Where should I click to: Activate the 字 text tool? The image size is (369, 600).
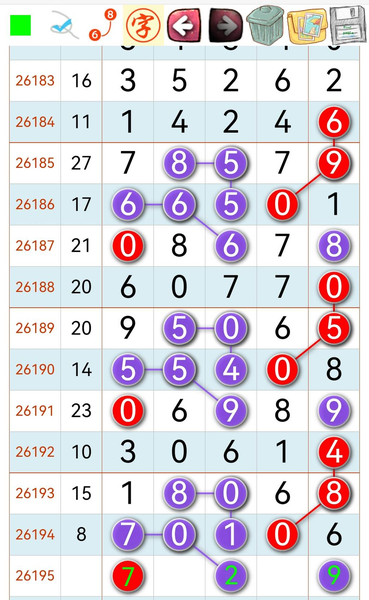(143, 25)
